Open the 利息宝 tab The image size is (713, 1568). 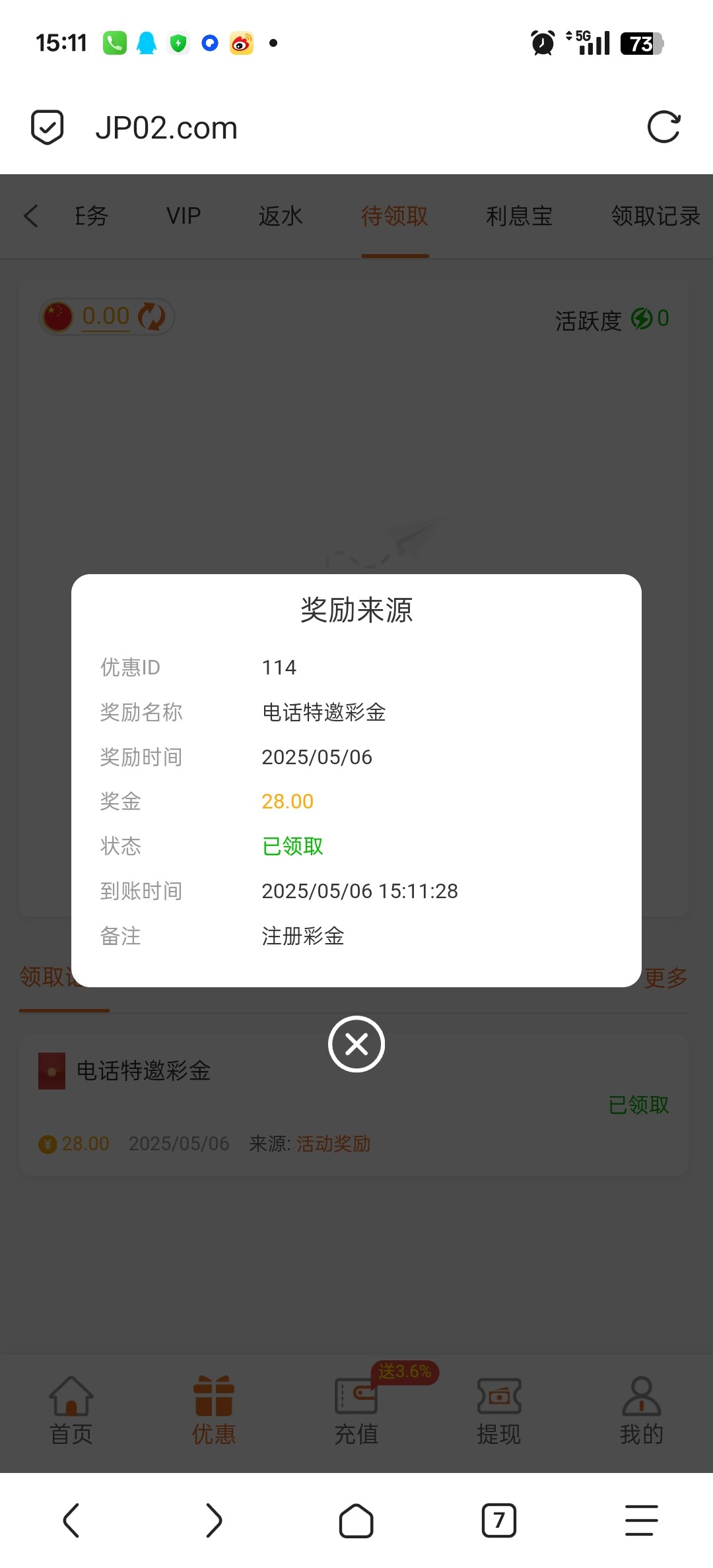(x=519, y=216)
